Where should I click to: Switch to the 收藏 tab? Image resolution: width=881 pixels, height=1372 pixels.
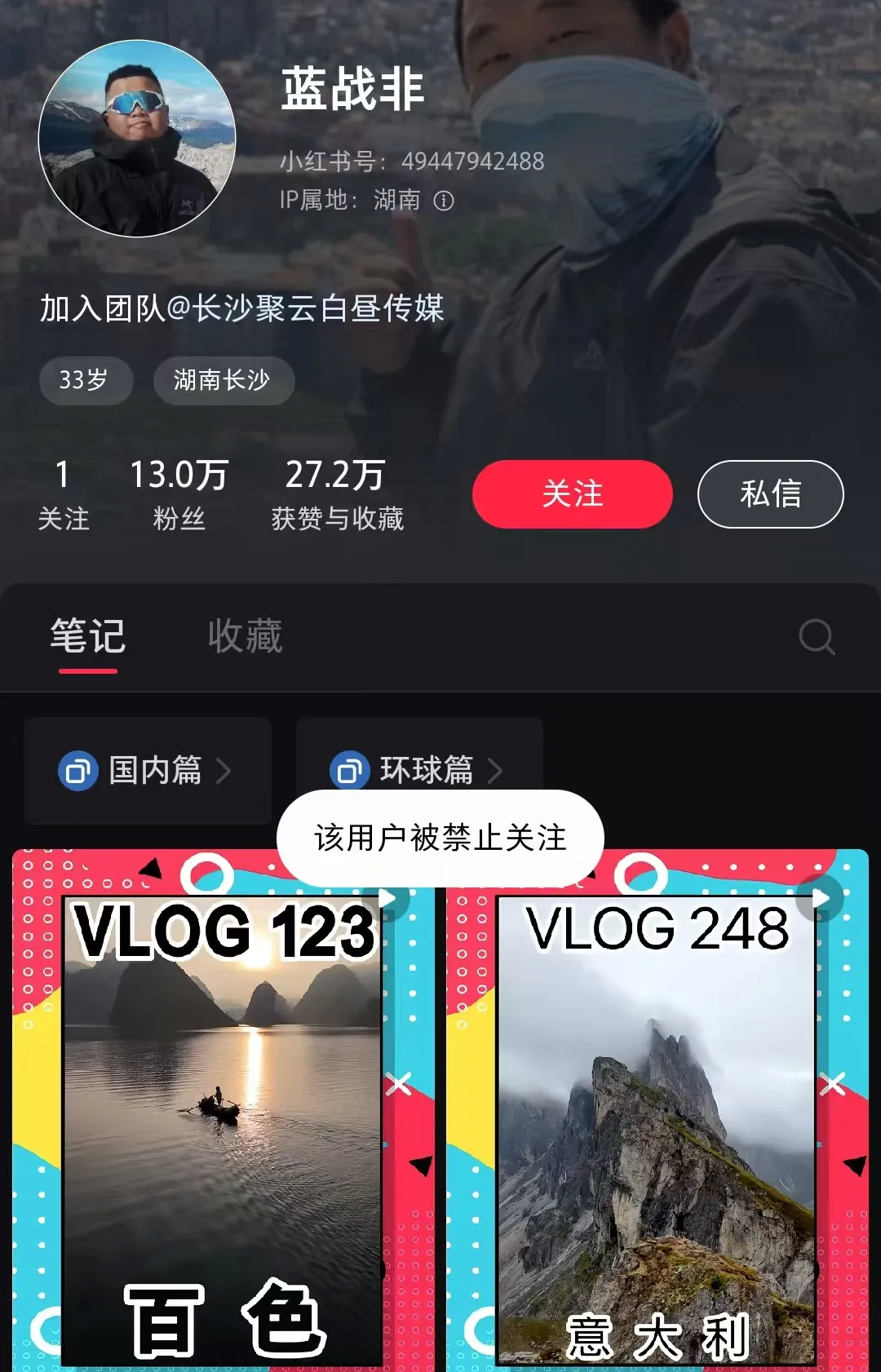point(245,636)
